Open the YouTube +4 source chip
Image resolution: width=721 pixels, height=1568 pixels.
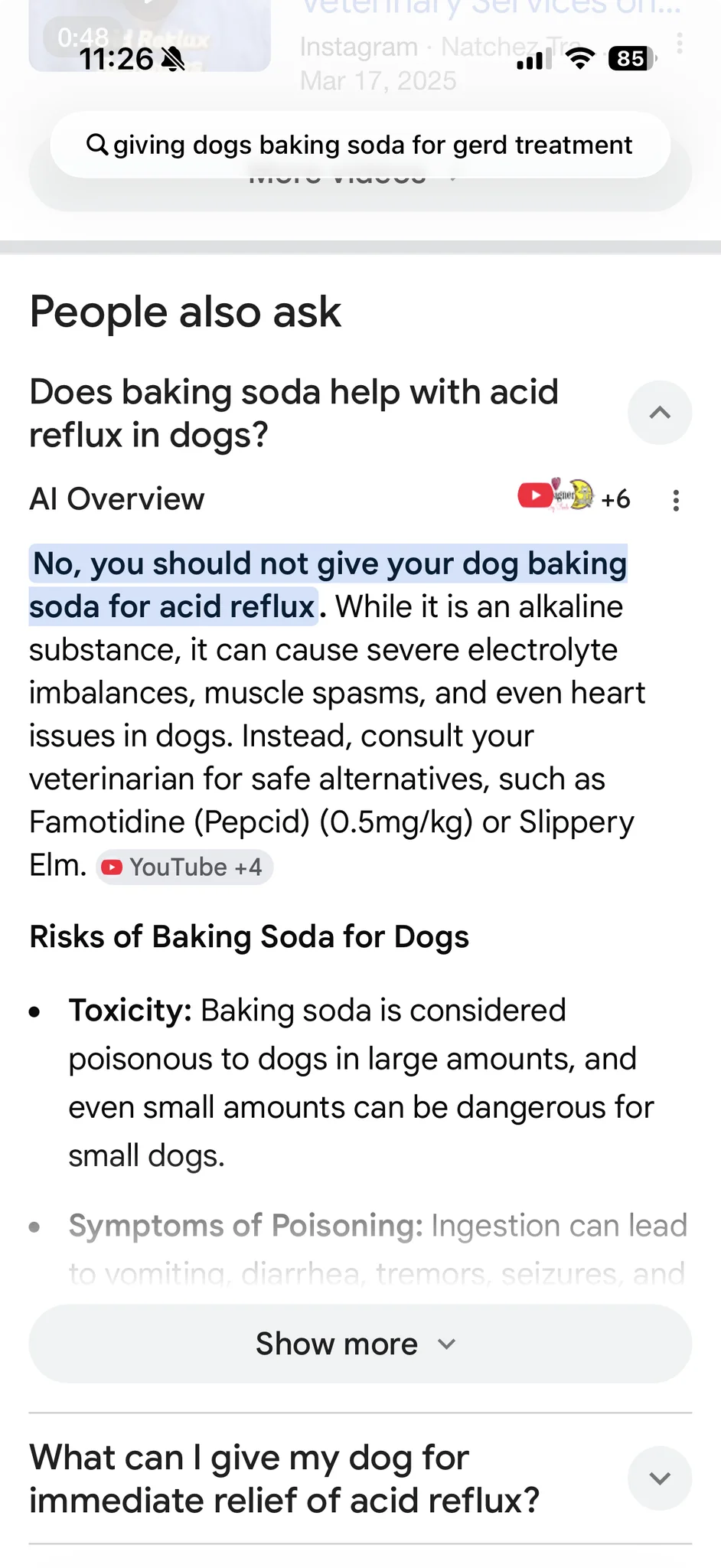[184, 867]
